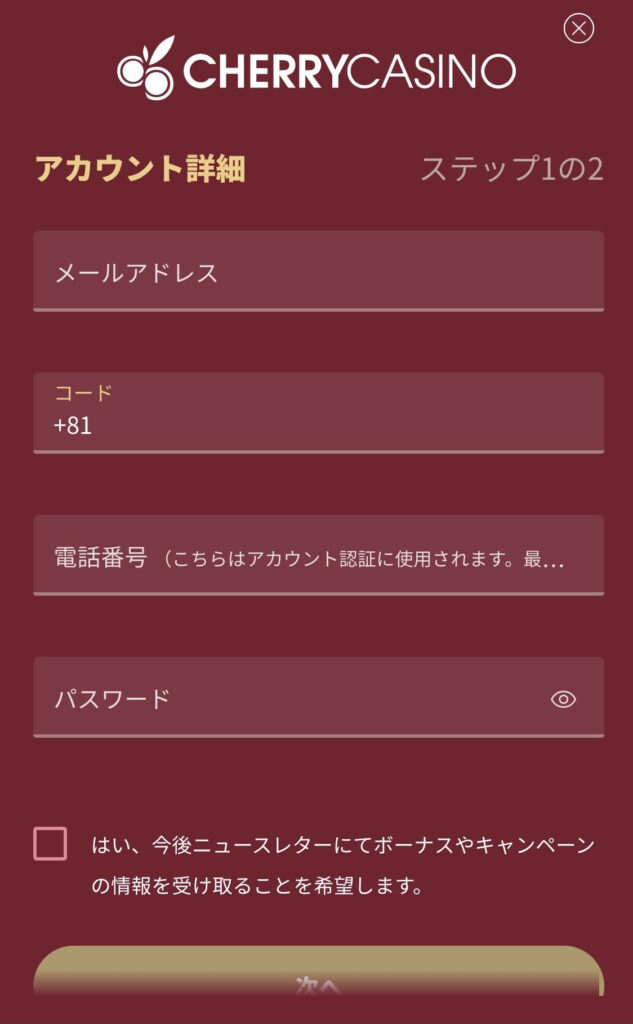Focus the 電話番号 phone number field
Image resolution: width=633 pixels, height=1024 pixels.
tap(318, 556)
